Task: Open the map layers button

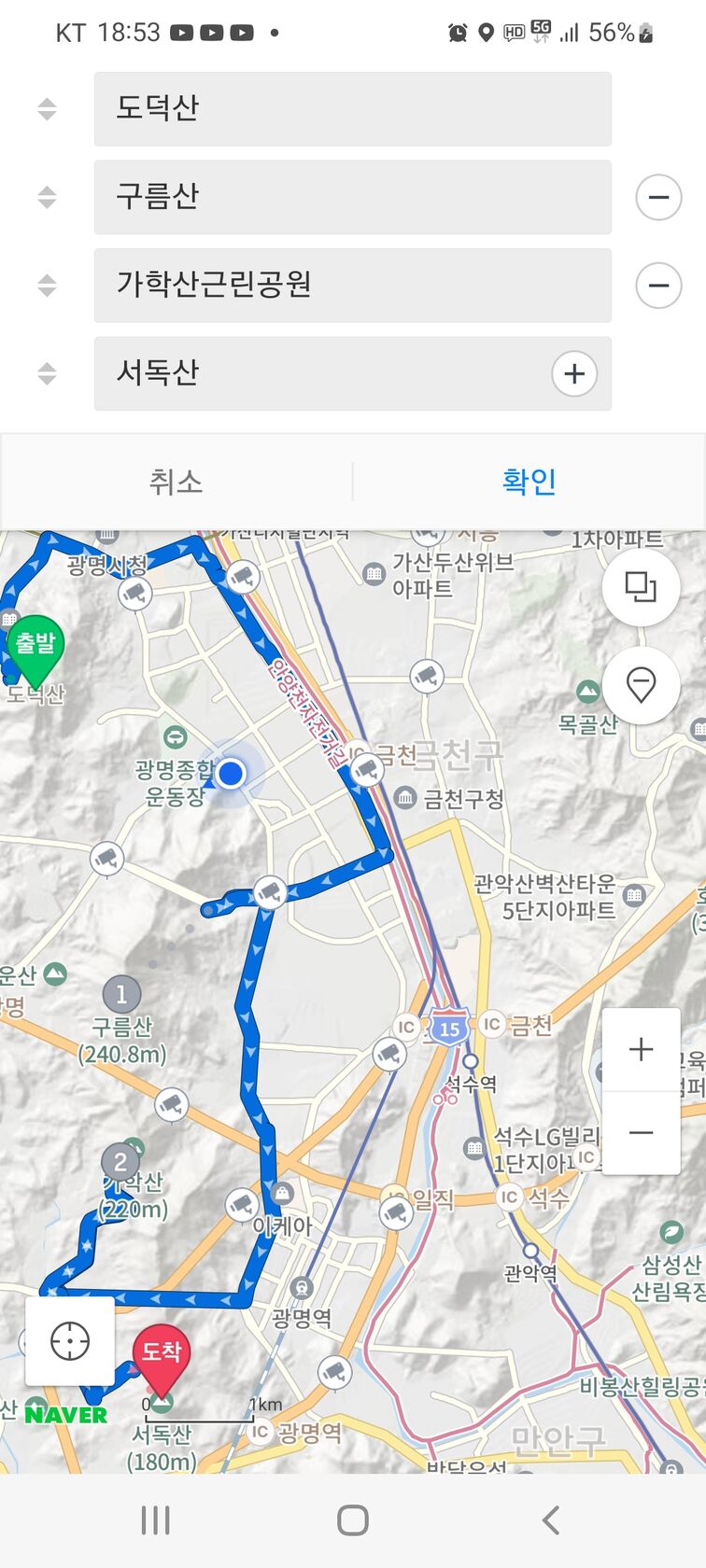Action: [641, 587]
